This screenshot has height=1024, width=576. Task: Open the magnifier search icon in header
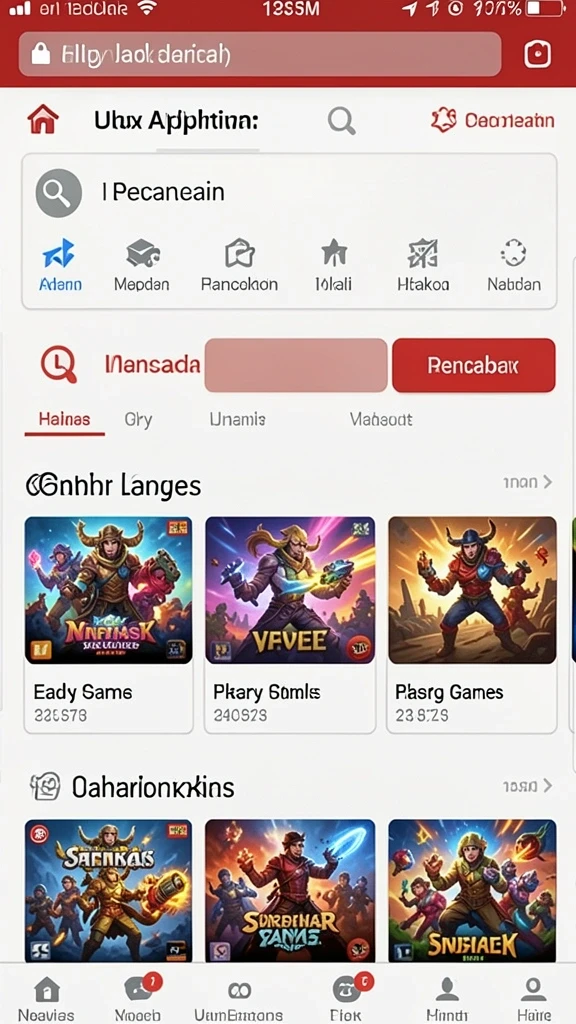click(341, 121)
